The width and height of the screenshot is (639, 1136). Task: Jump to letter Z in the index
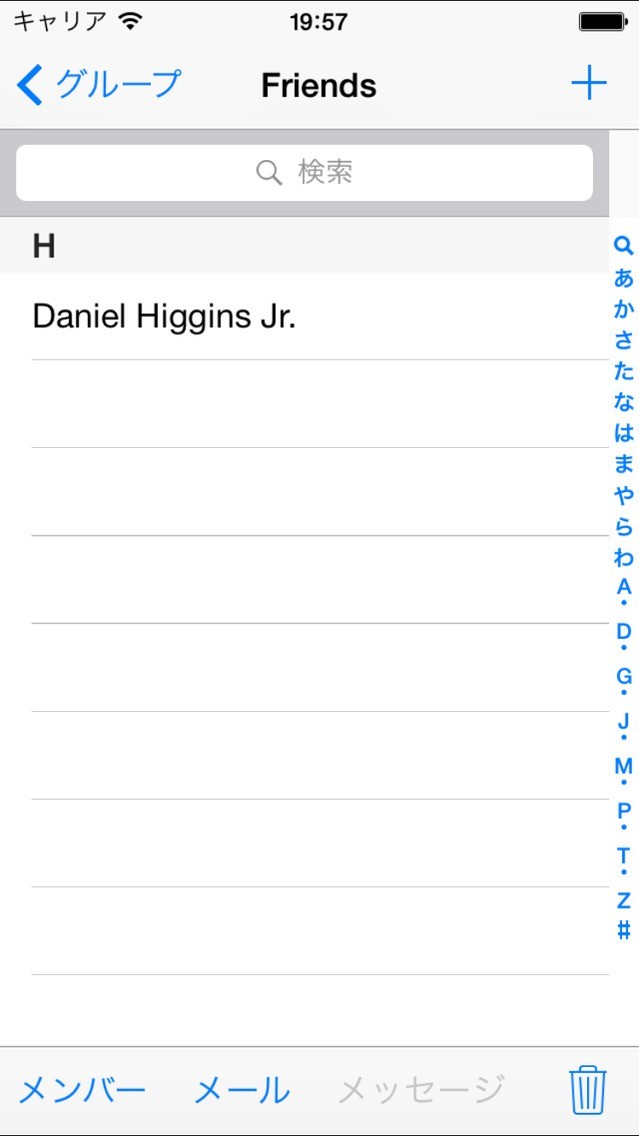tap(623, 899)
